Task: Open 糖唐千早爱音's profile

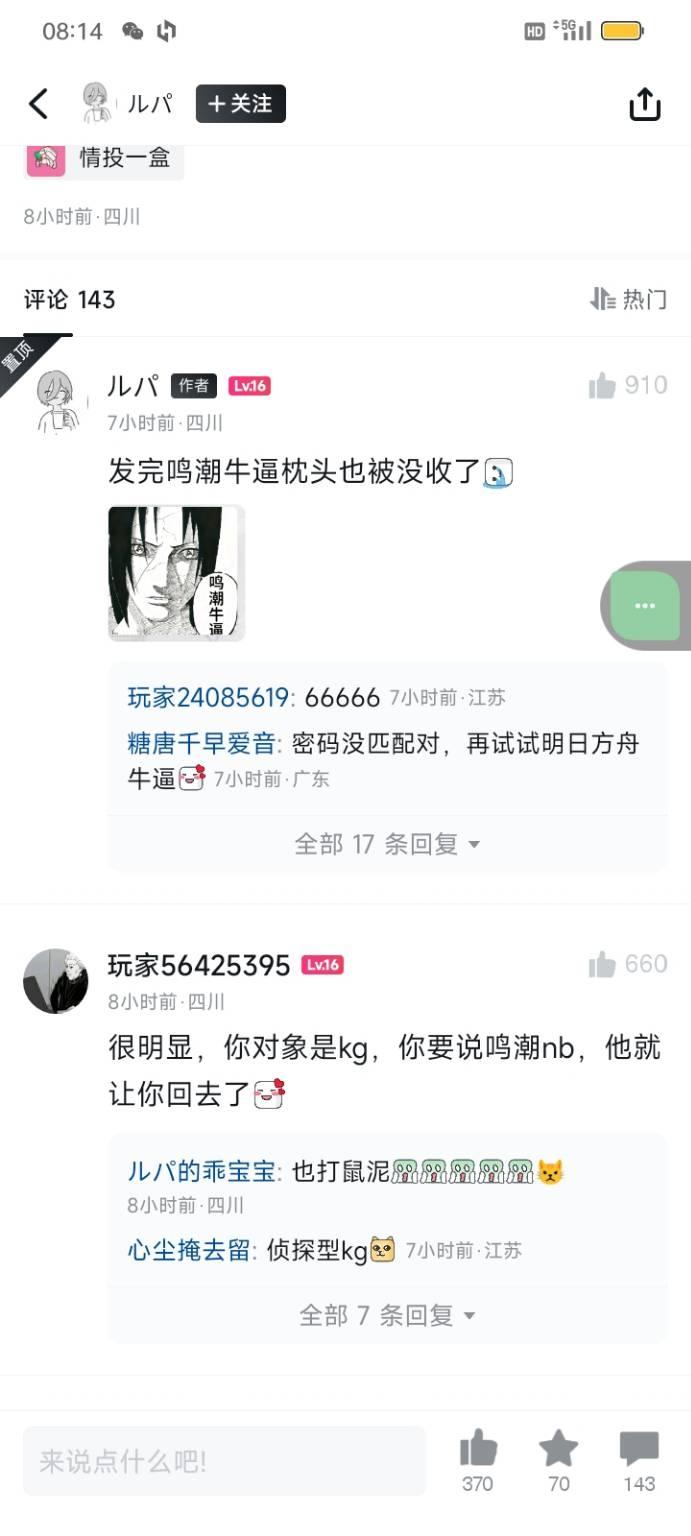Action: pyautogui.click(x=205, y=744)
